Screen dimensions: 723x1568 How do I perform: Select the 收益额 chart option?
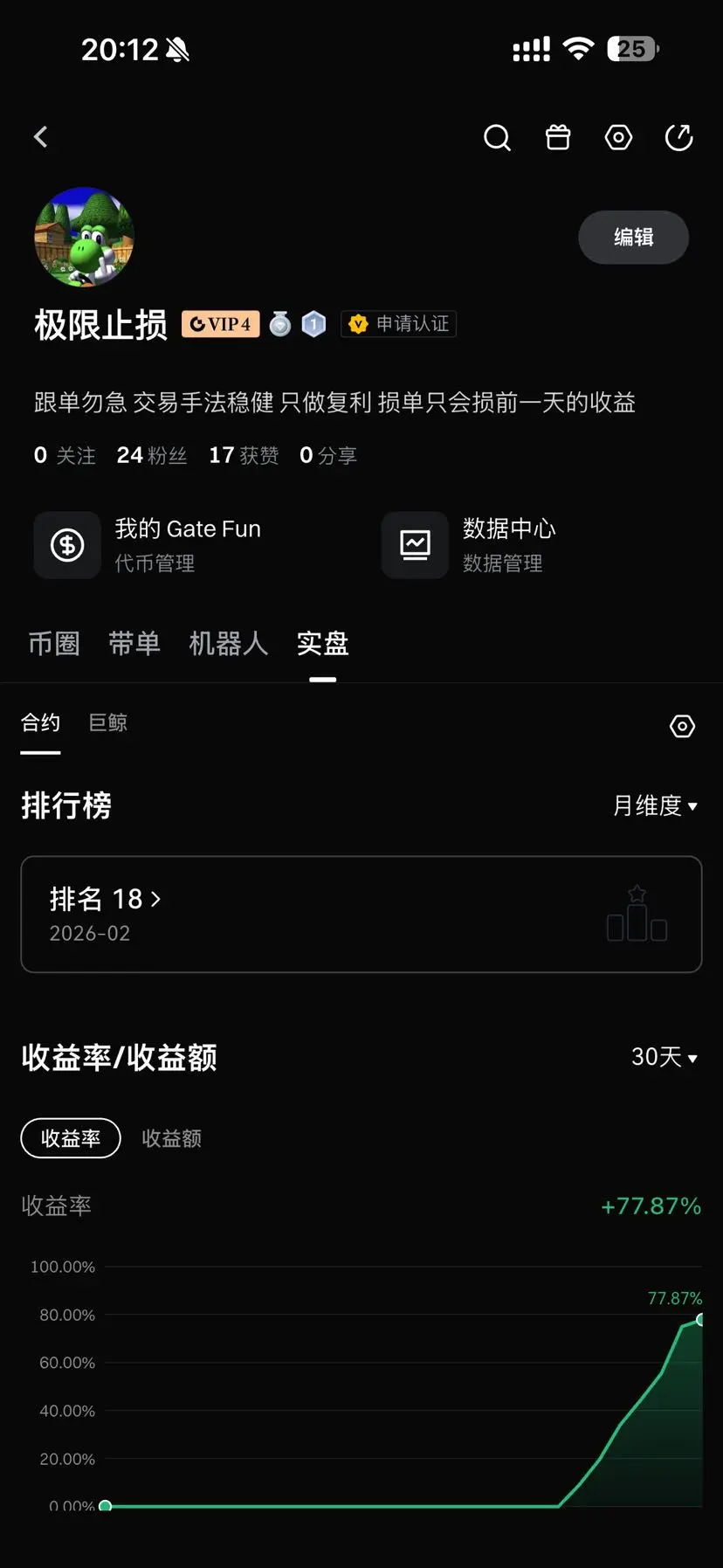point(172,1138)
